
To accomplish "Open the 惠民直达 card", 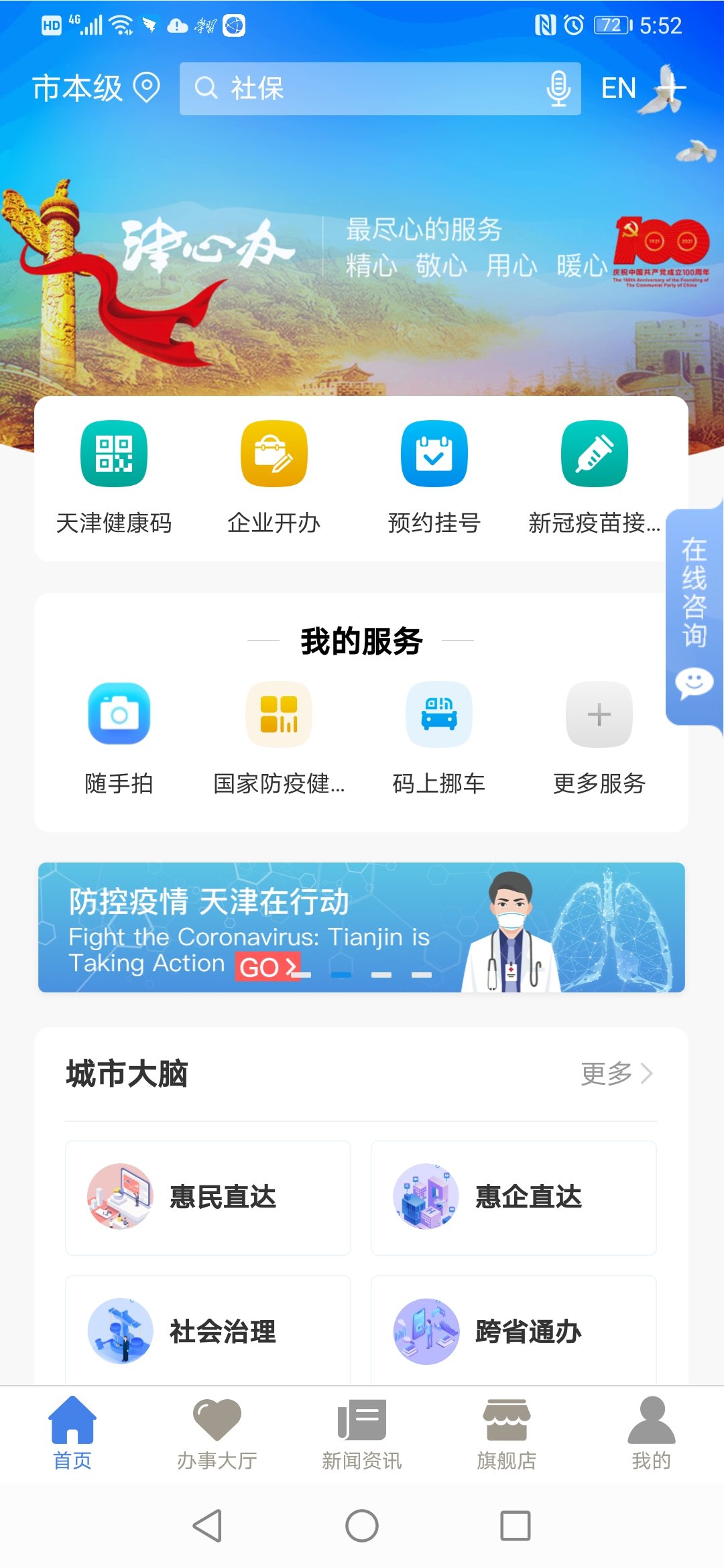I will [208, 1197].
